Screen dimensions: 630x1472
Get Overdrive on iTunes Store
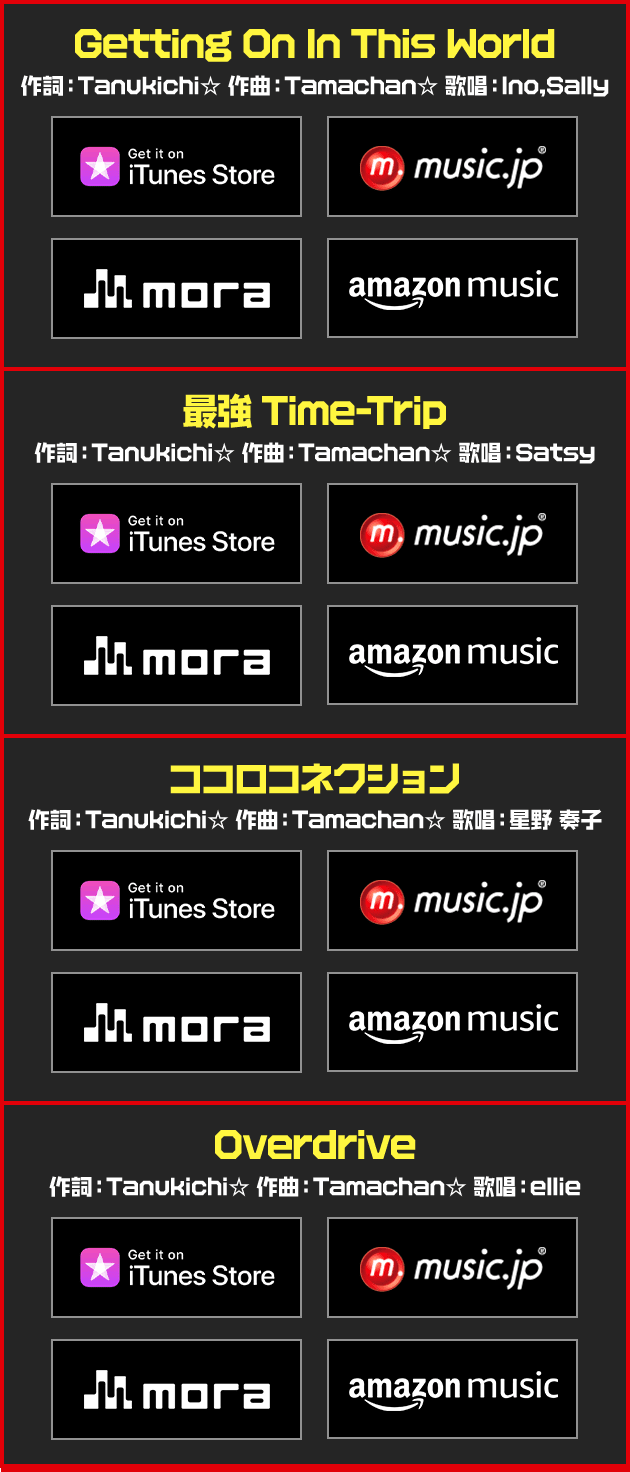tap(176, 1268)
